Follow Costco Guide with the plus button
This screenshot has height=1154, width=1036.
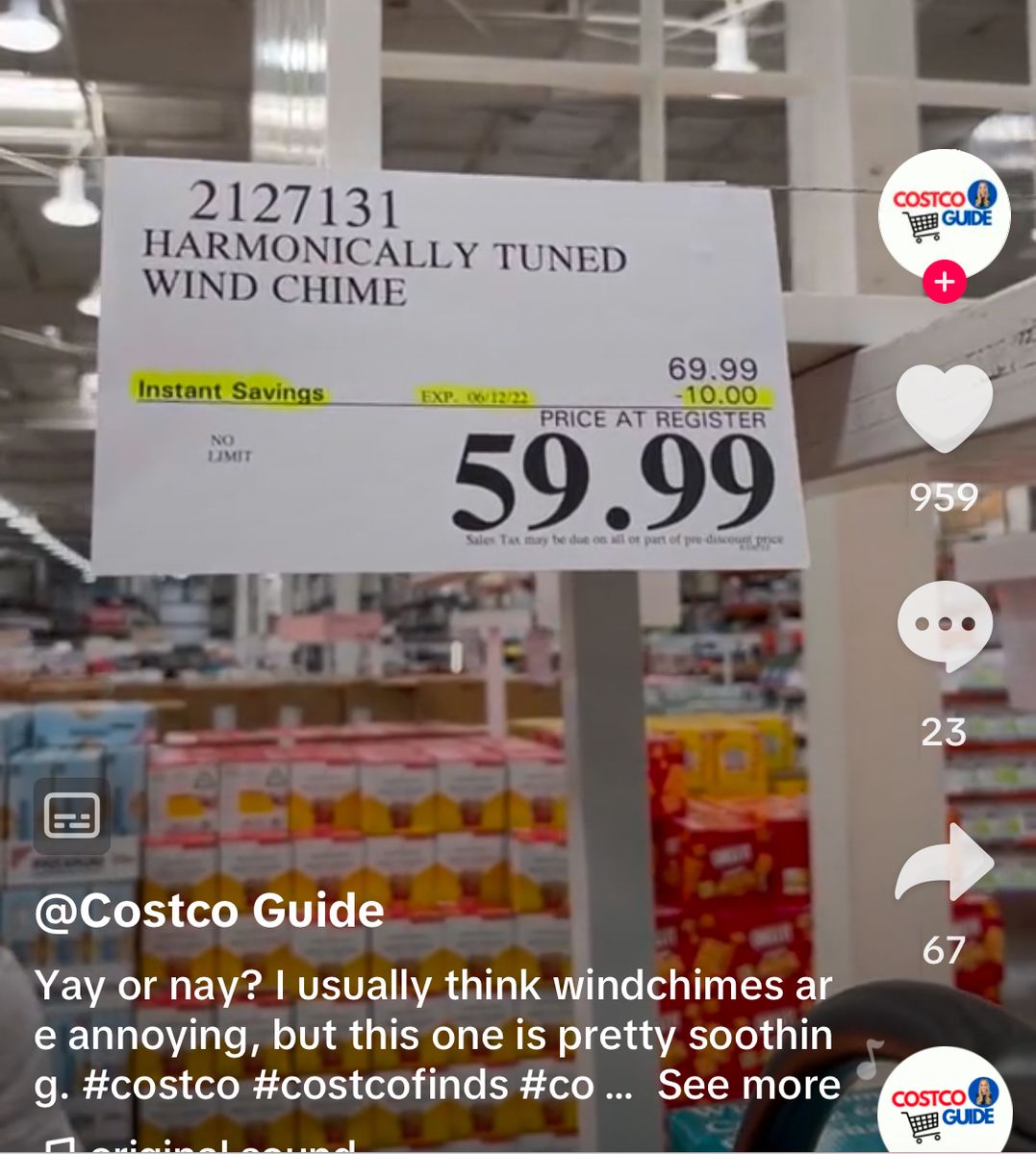944,283
